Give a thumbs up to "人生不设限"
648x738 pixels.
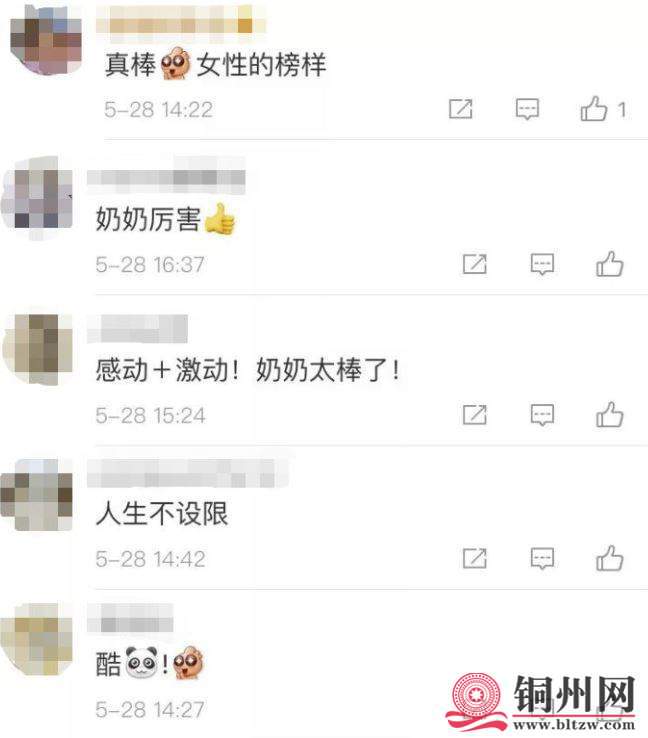610,557
